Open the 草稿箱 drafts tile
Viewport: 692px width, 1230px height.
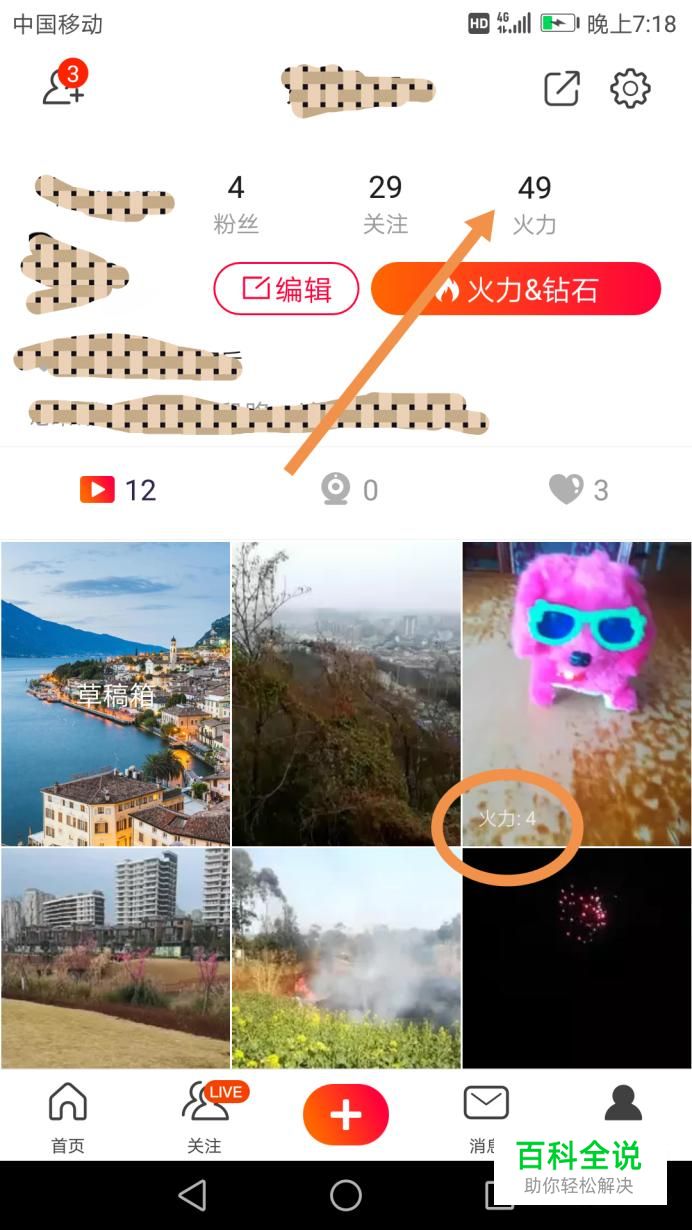pos(115,694)
